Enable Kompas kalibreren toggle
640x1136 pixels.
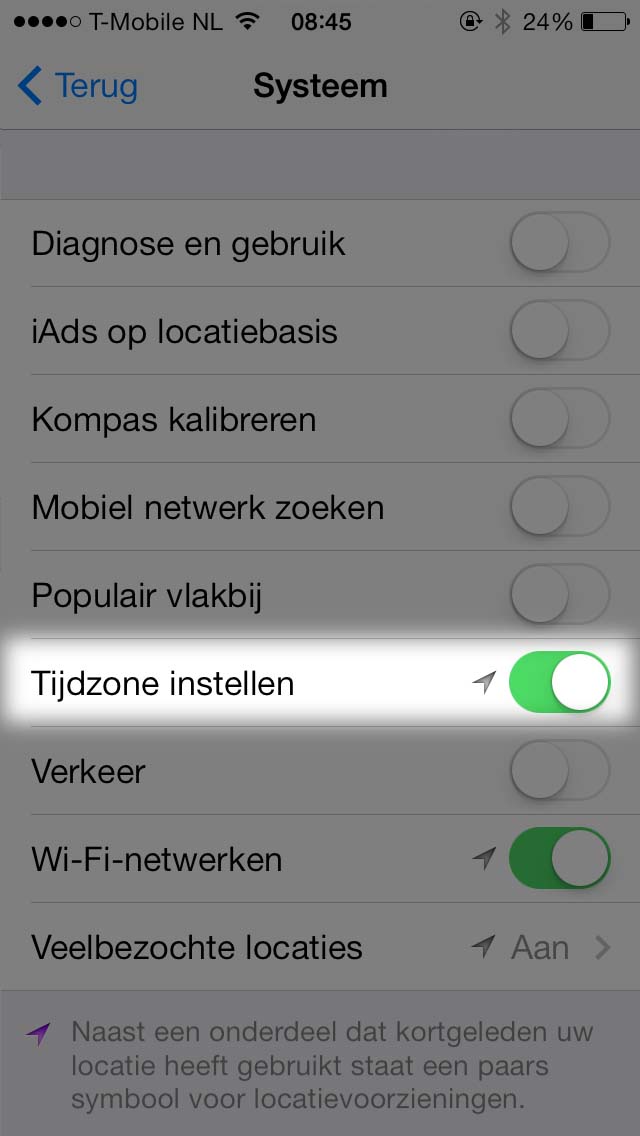coord(559,419)
